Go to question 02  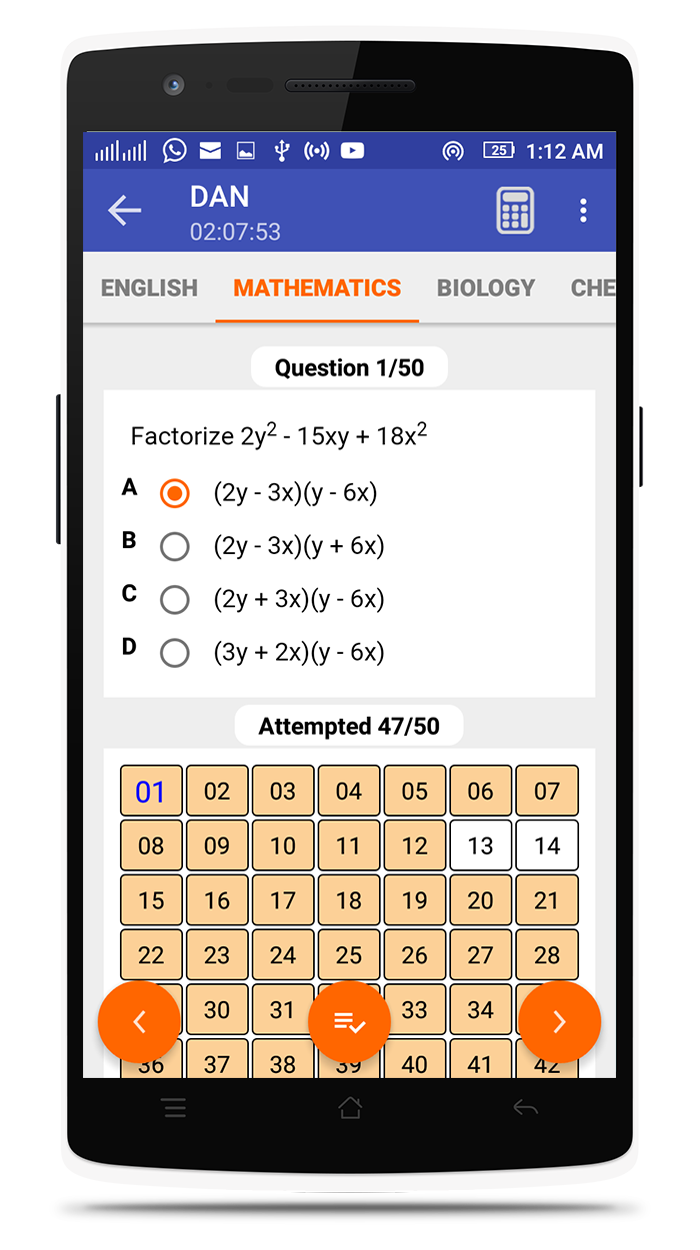point(217,792)
